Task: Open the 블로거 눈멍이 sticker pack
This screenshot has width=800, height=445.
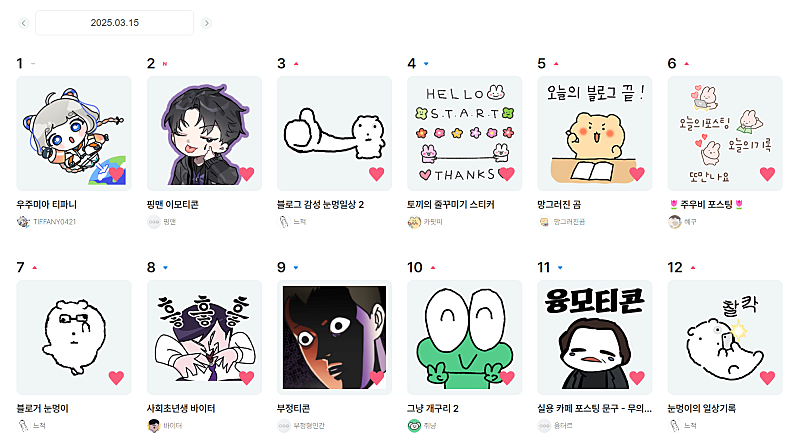Action: click(75, 337)
